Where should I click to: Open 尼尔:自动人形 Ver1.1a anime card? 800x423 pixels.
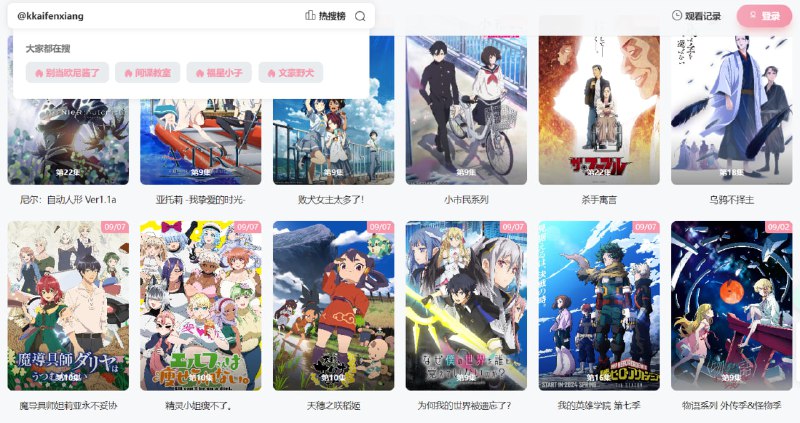click(68, 140)
